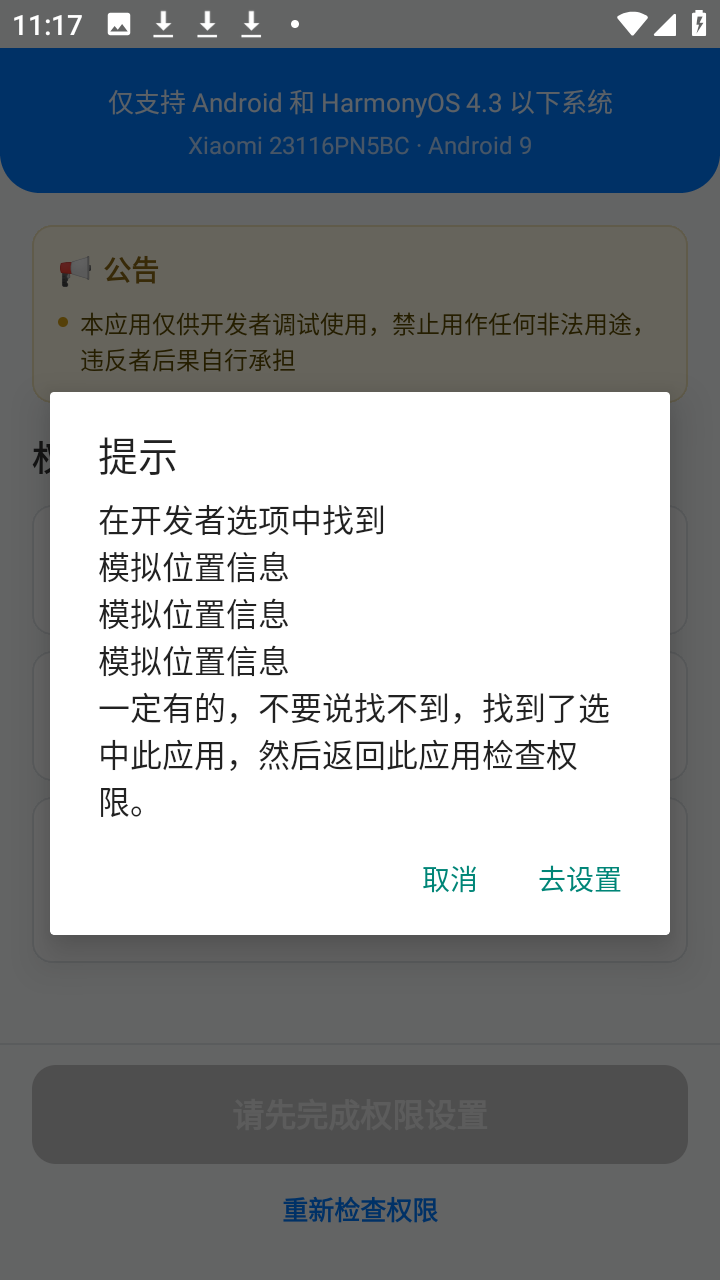Image resolution: width=720 pixels, height=1280 pixels.
Task: Tap the notification dot in the status bar
Action: pyautogui.click(x=293, y=23)
